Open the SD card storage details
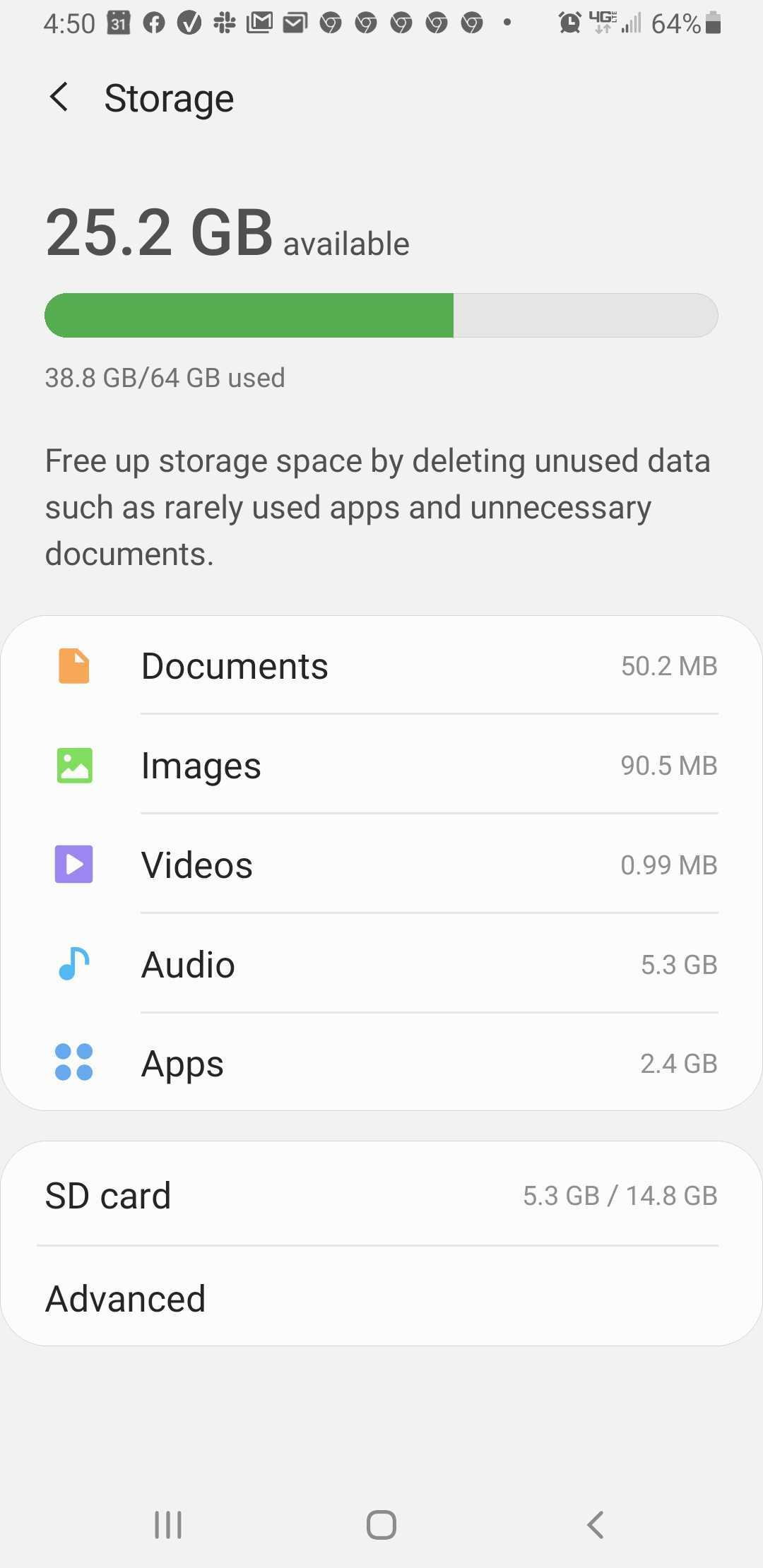The height and width of the screenshot is (1568, 763). [x=381, y=1195]
